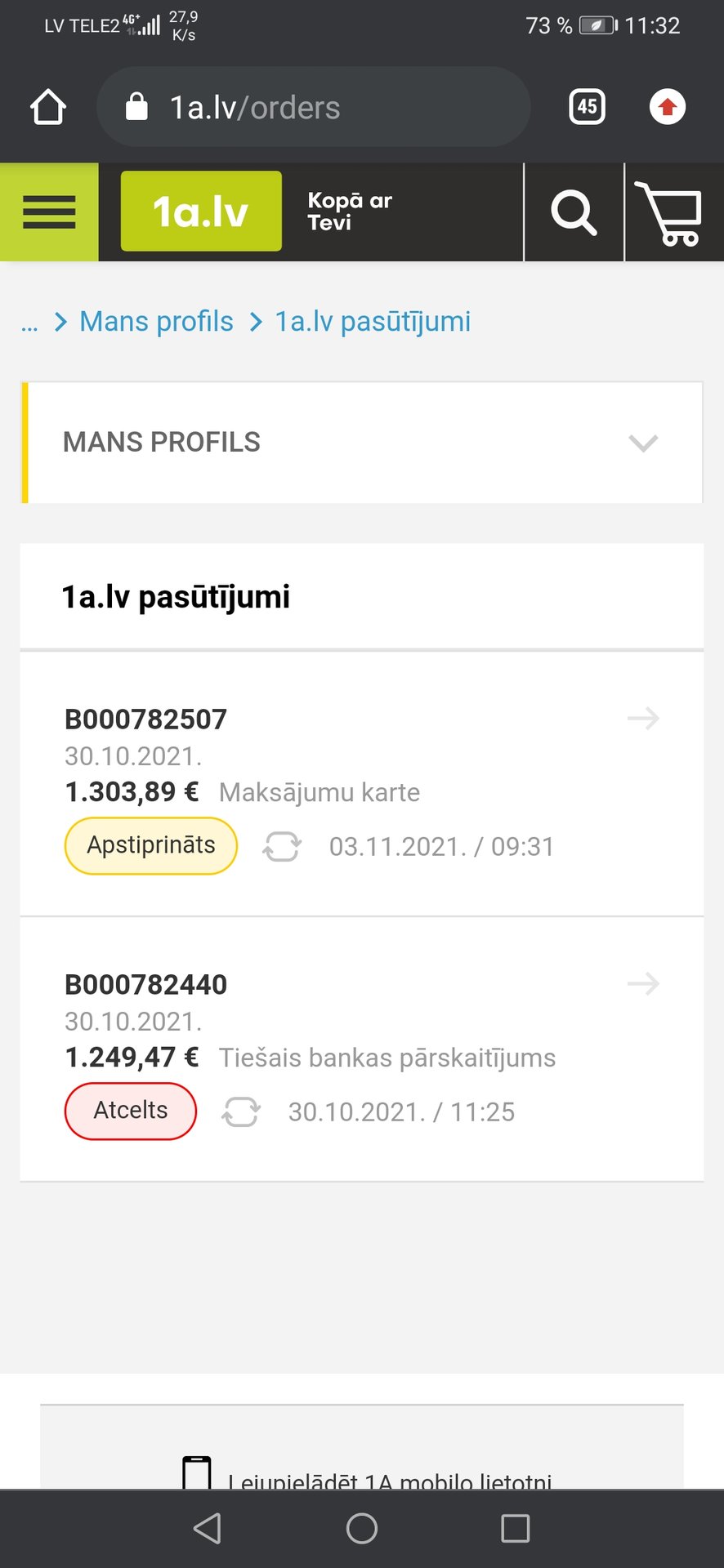Open the site search magnifier
Screen dimensions: 724x1568
tap(574, 212)
